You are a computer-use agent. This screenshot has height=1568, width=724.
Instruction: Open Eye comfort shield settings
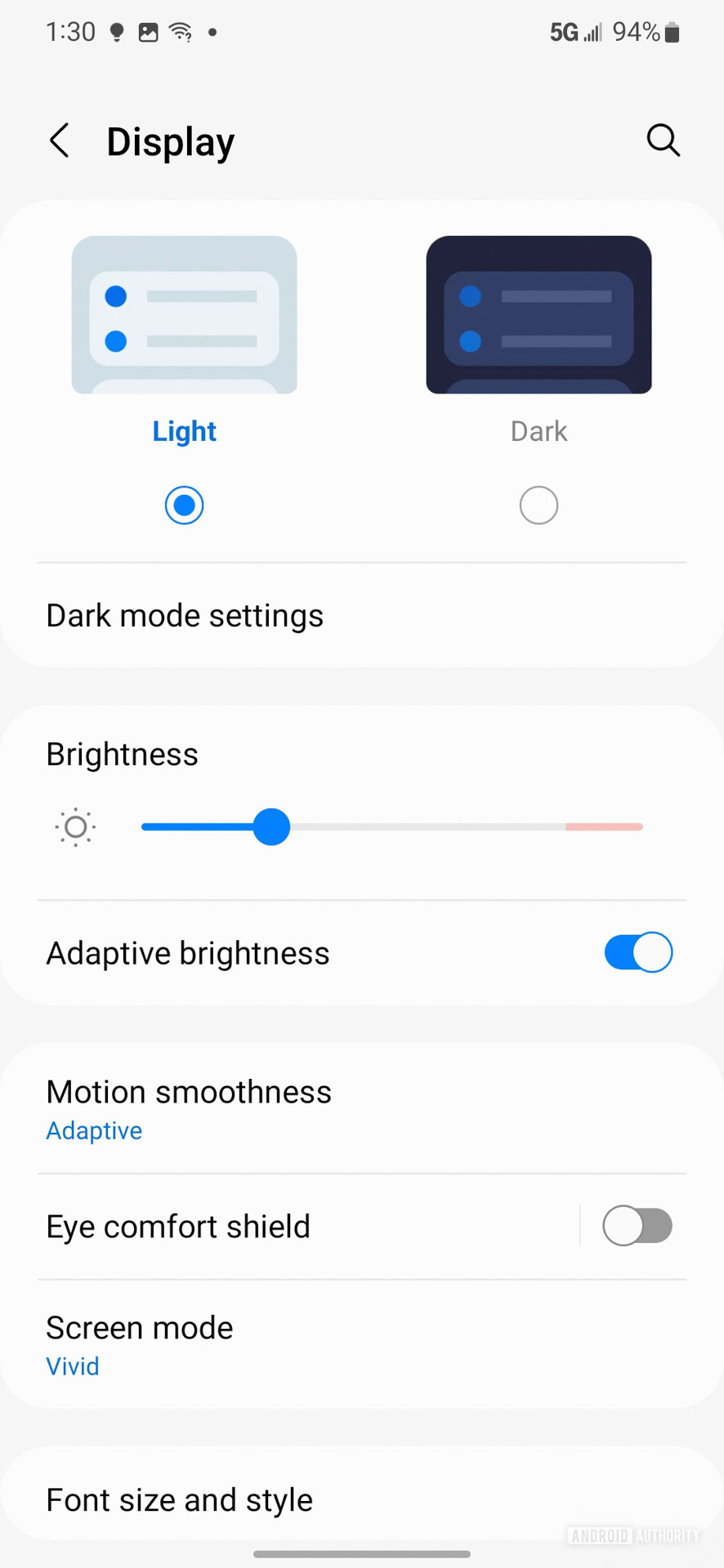pos(178,1227)
